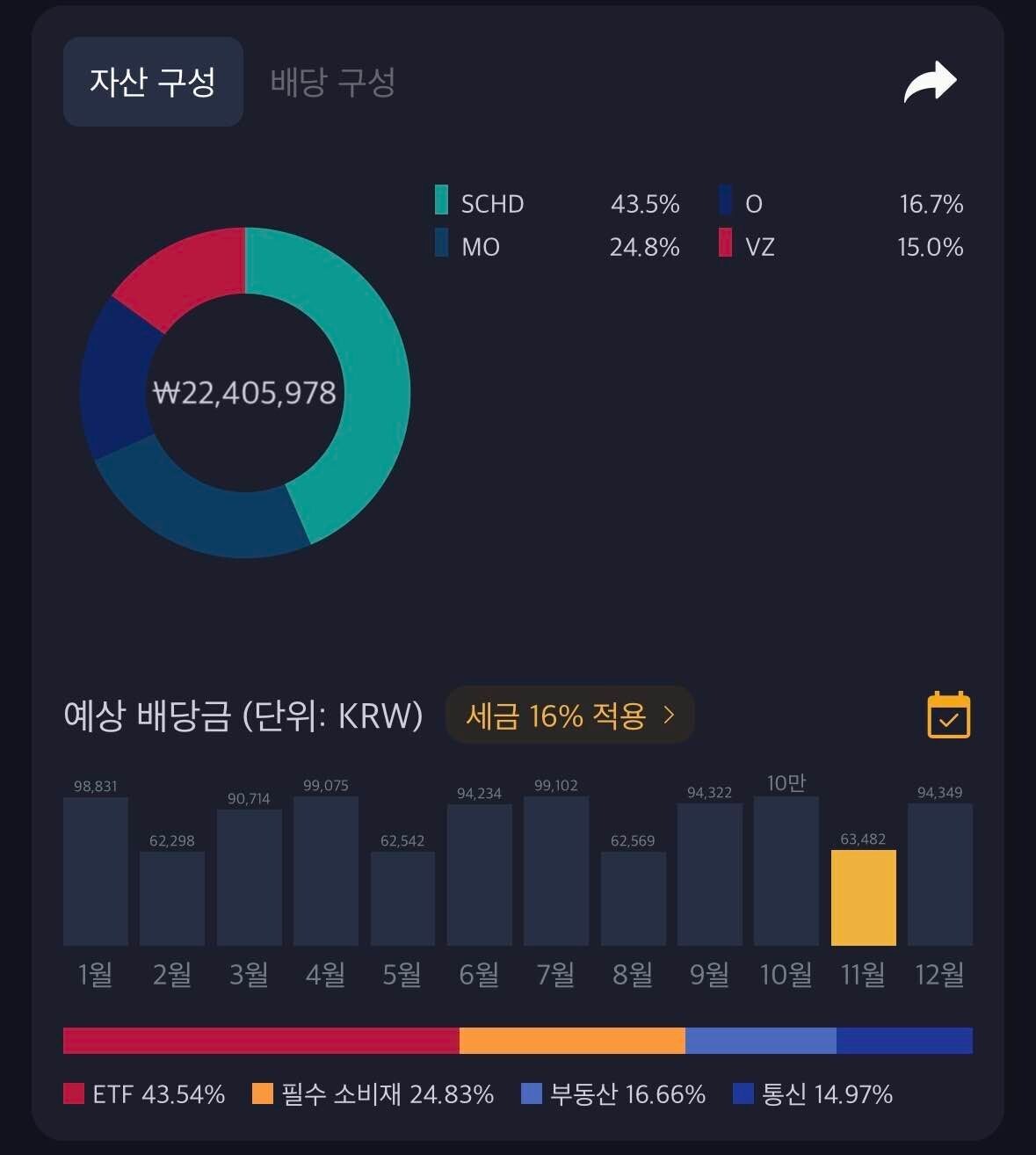Viewport: 1036px width, 1155px height.
Task: Switch to the 배당 구성 tab
Action: click(332, 82)
